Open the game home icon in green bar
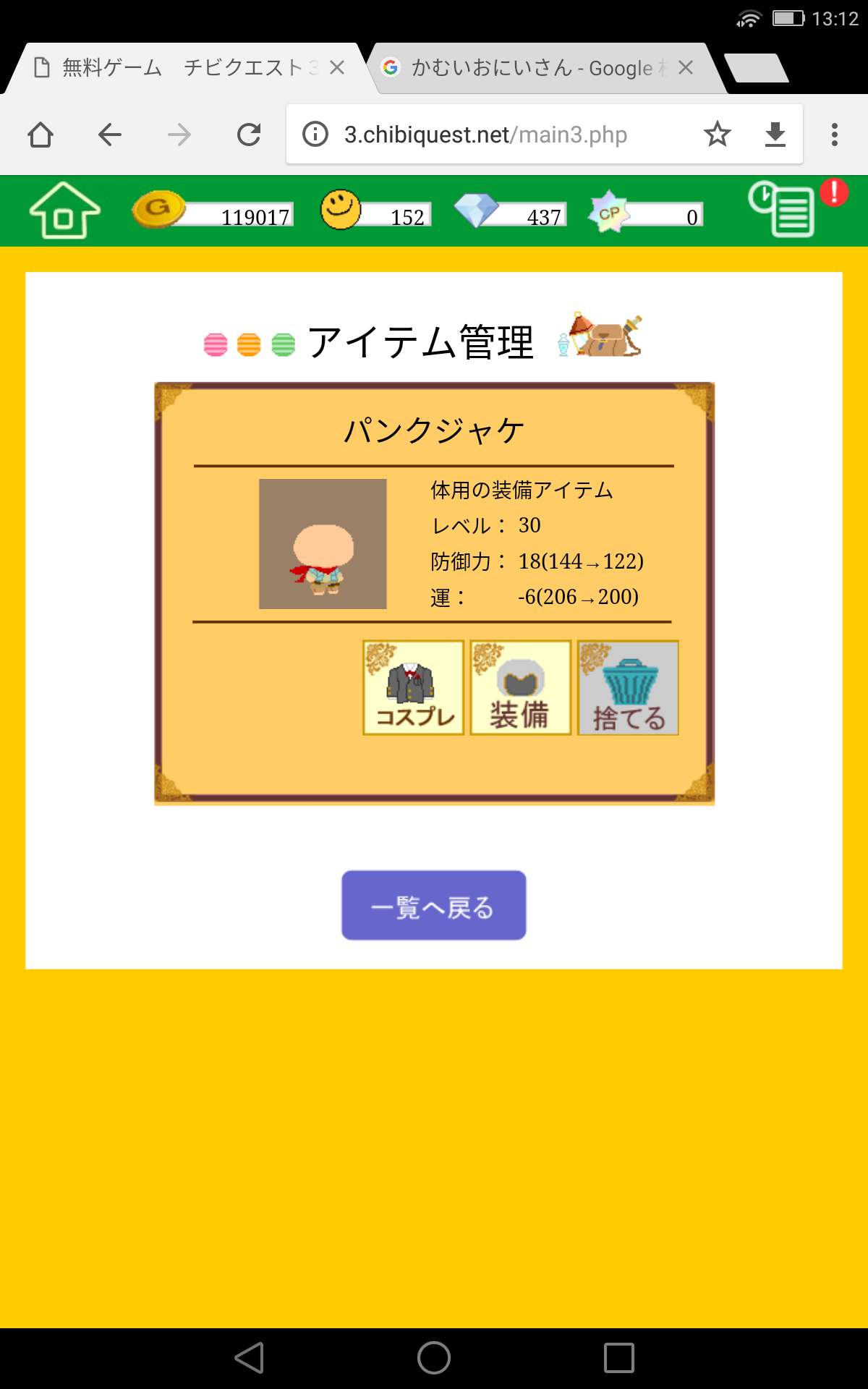Viewport: 868px width, 1389px height. click(64, 211)
